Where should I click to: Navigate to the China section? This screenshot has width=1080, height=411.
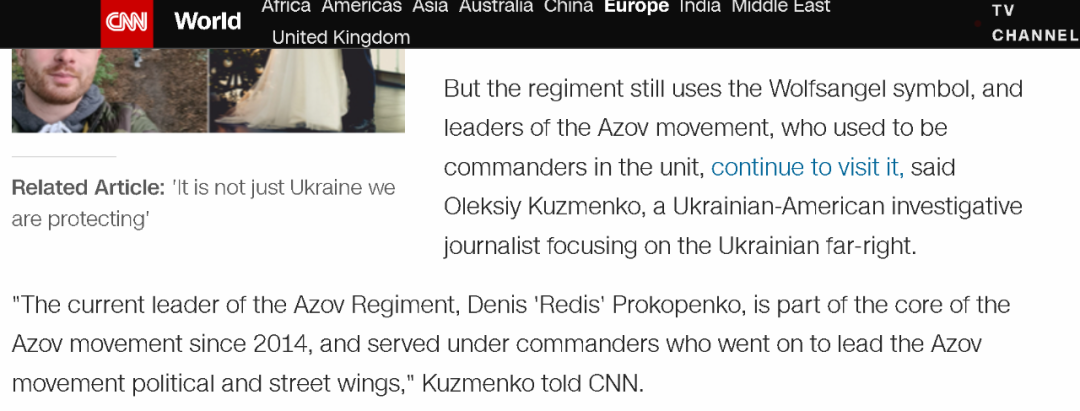[x=568, y=7]
